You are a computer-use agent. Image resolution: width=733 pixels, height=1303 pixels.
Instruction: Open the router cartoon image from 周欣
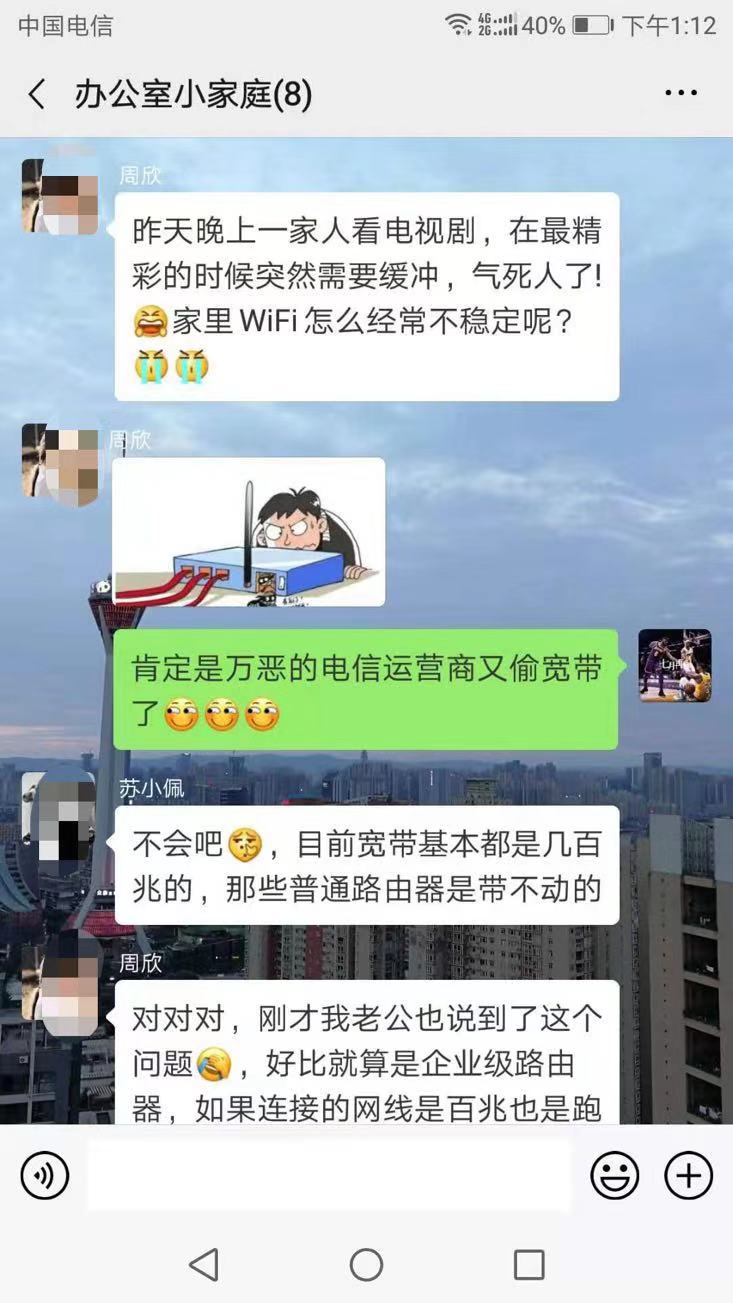coord(248,531)
